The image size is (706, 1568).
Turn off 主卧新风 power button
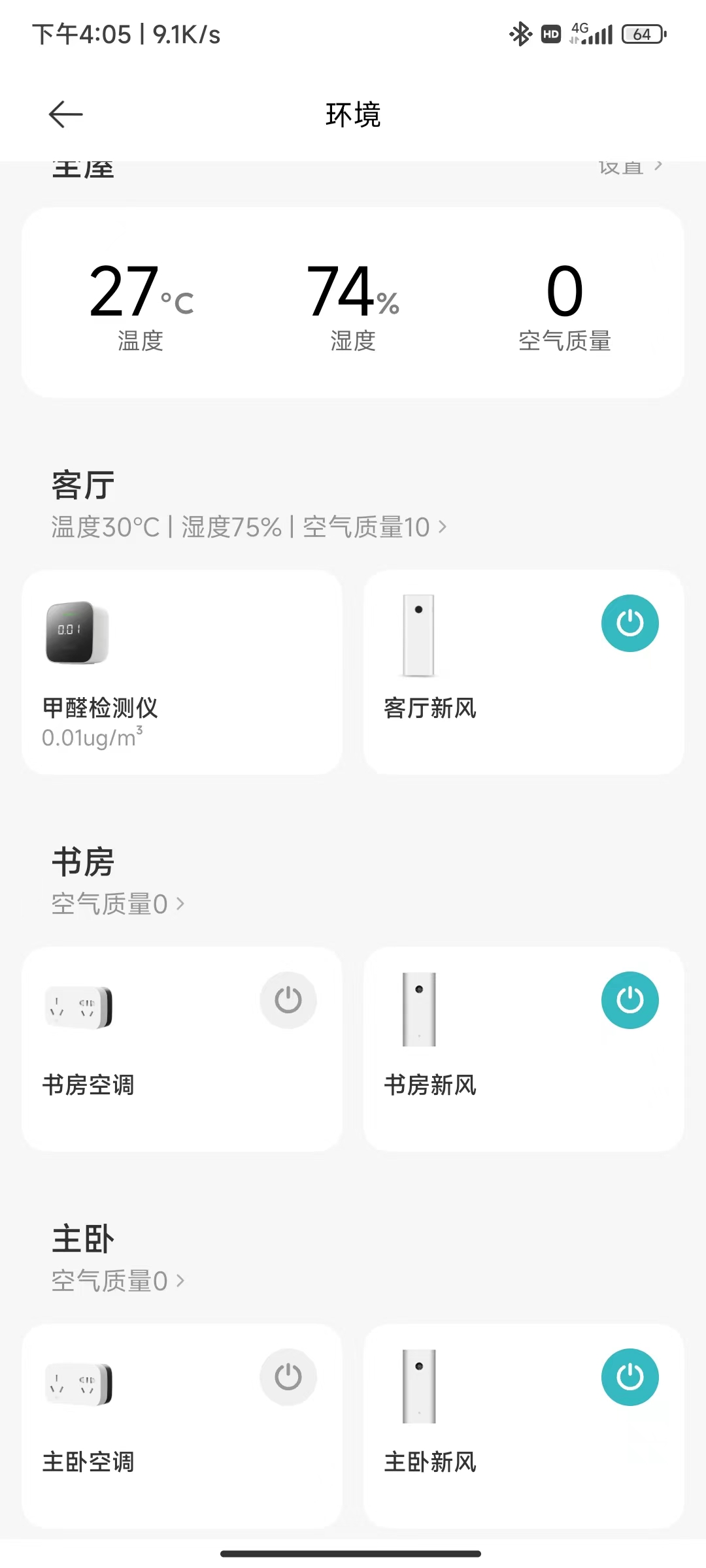click(x=630, y=1377)
